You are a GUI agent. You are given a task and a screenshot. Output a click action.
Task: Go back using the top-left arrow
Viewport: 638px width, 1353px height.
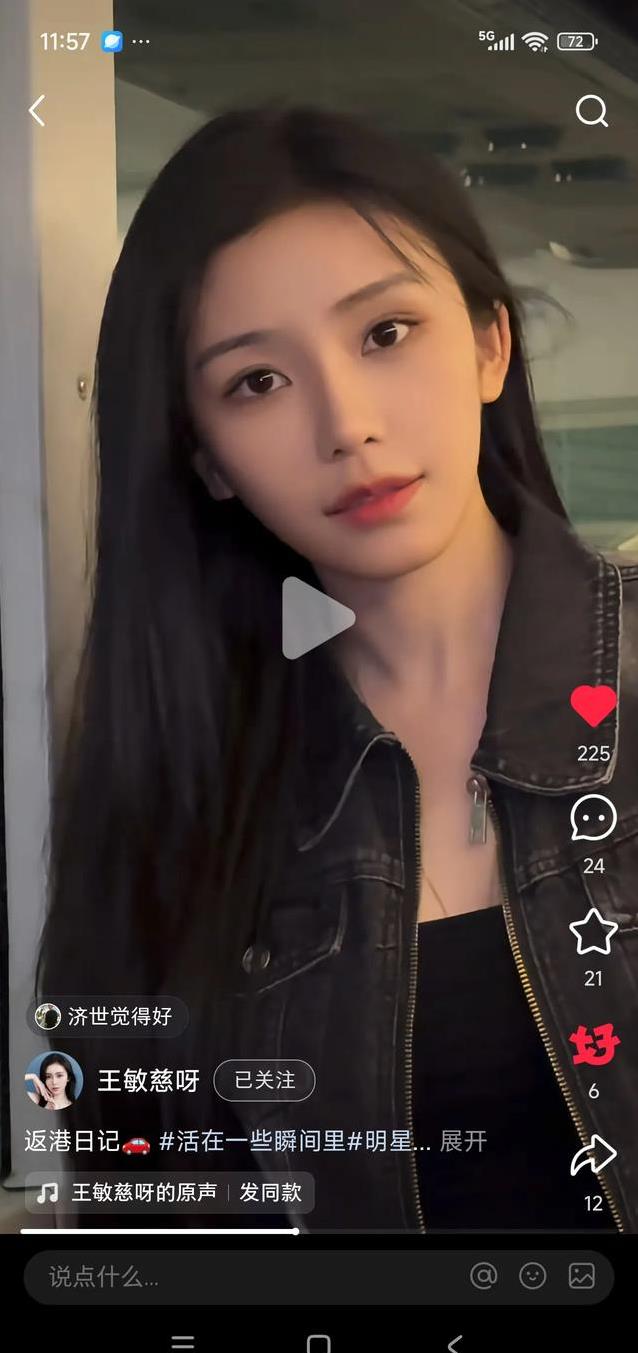point(37,111)
